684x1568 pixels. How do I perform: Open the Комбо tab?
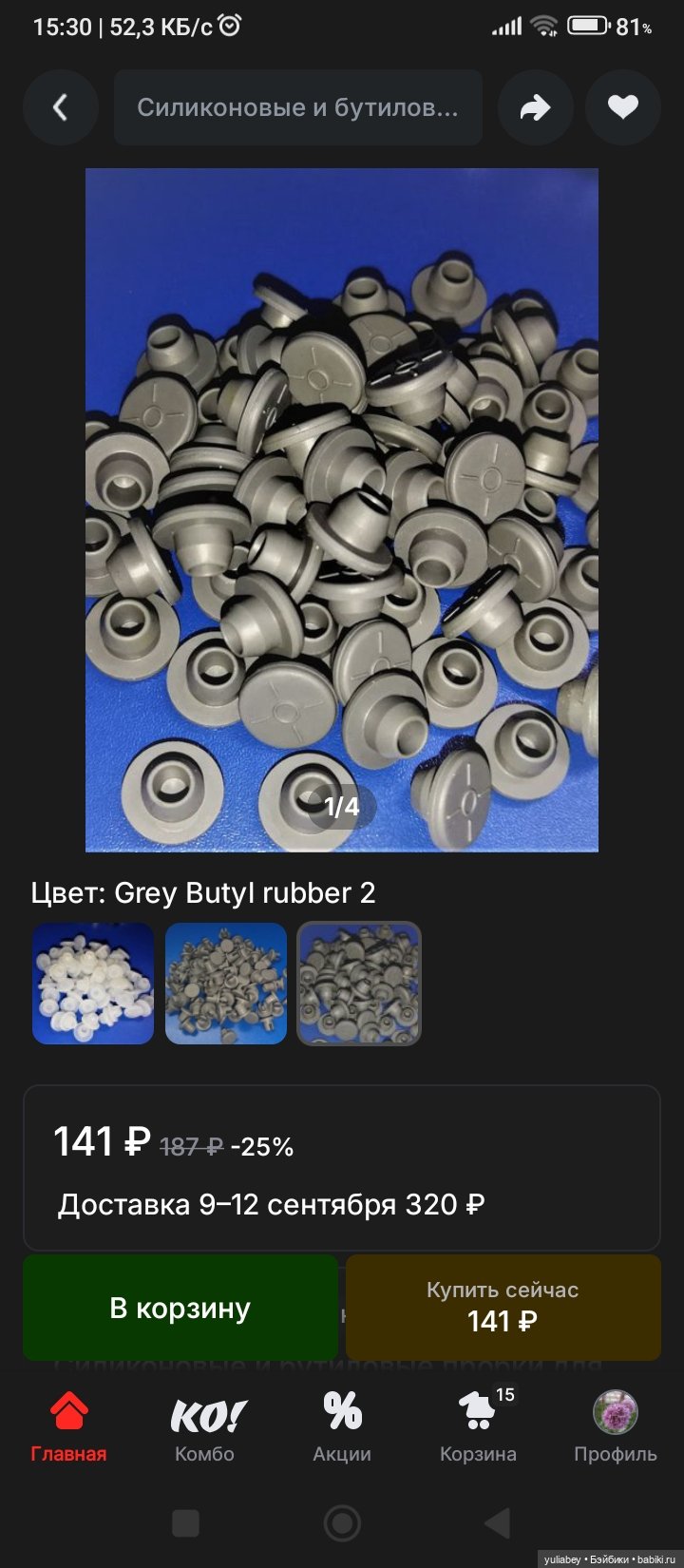[204, 1425]
